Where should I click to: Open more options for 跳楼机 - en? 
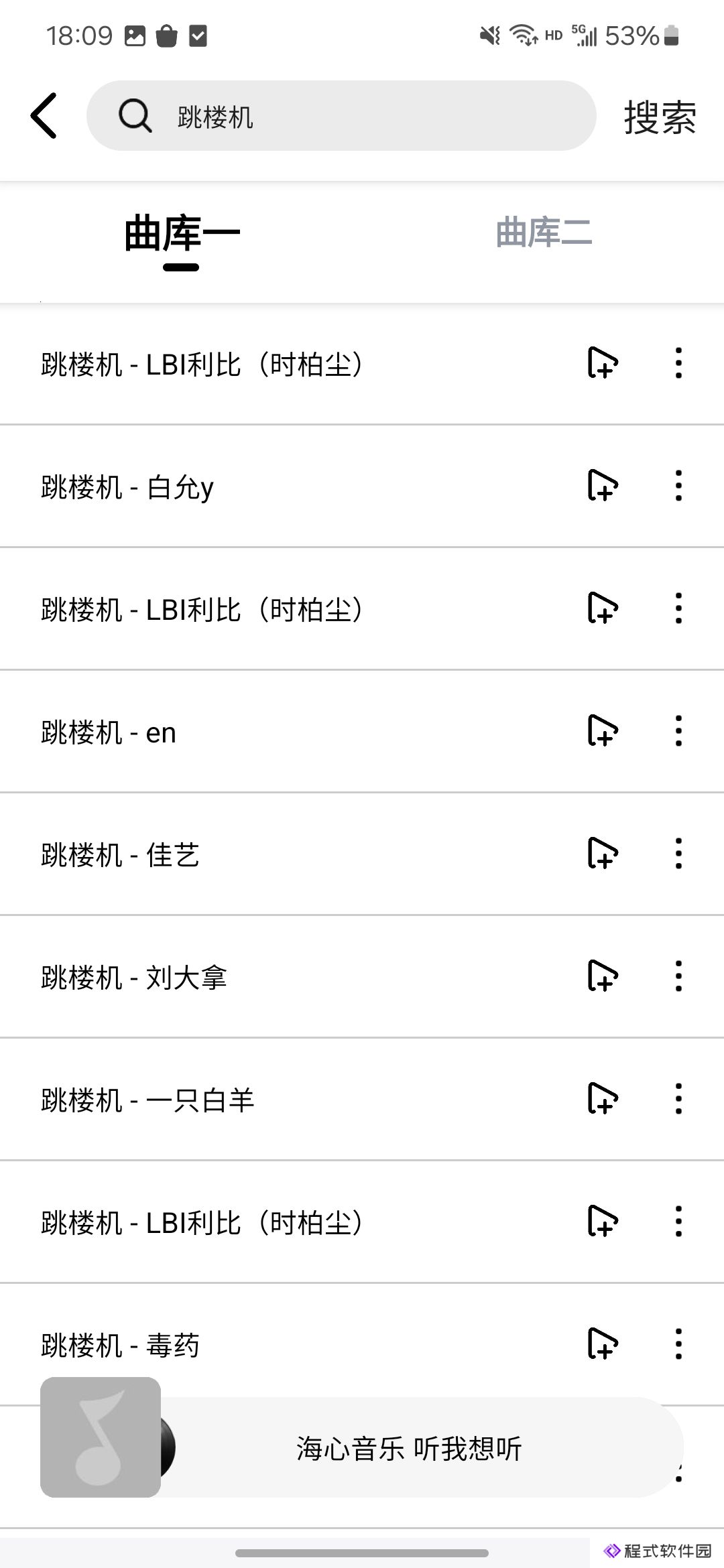point(678,730)
